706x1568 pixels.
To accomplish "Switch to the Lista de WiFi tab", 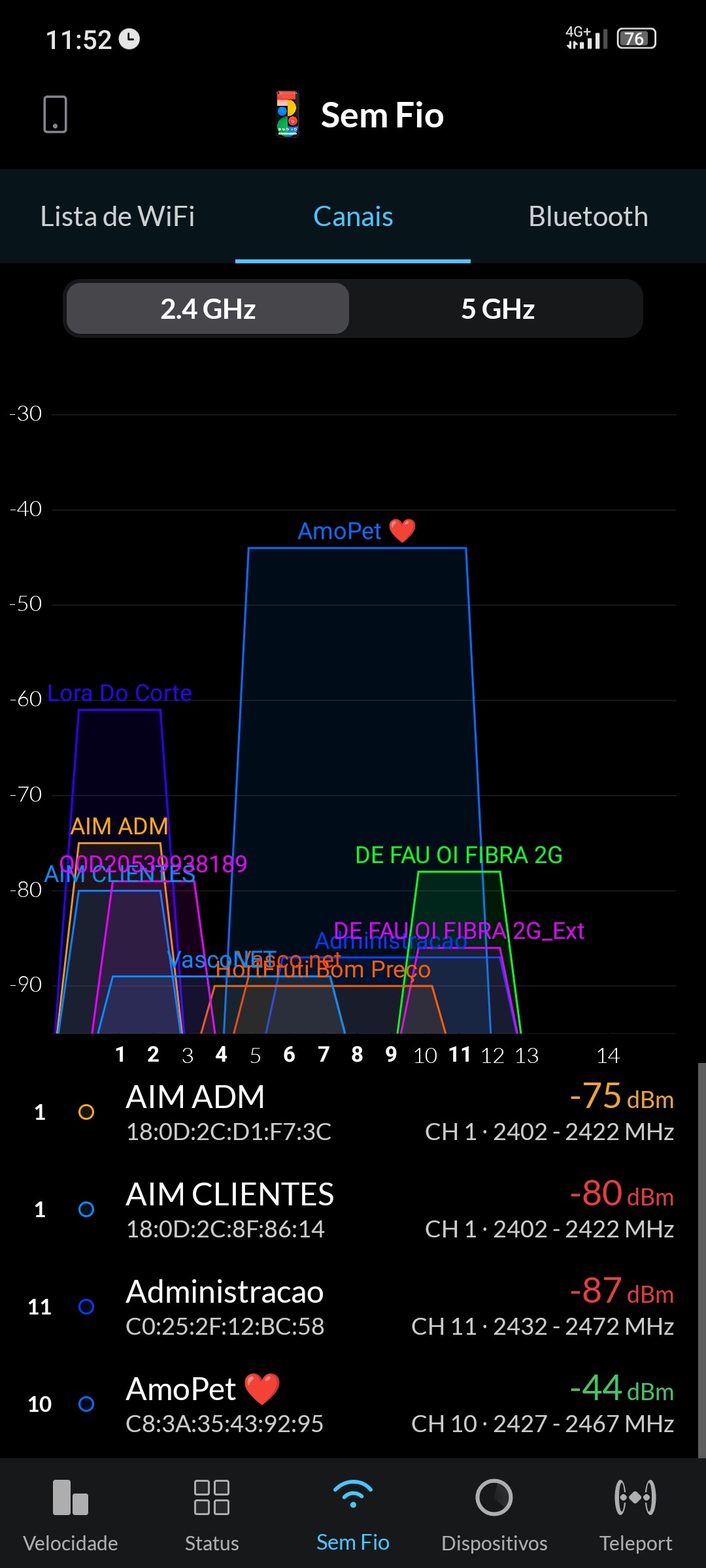I will point(118,217).
